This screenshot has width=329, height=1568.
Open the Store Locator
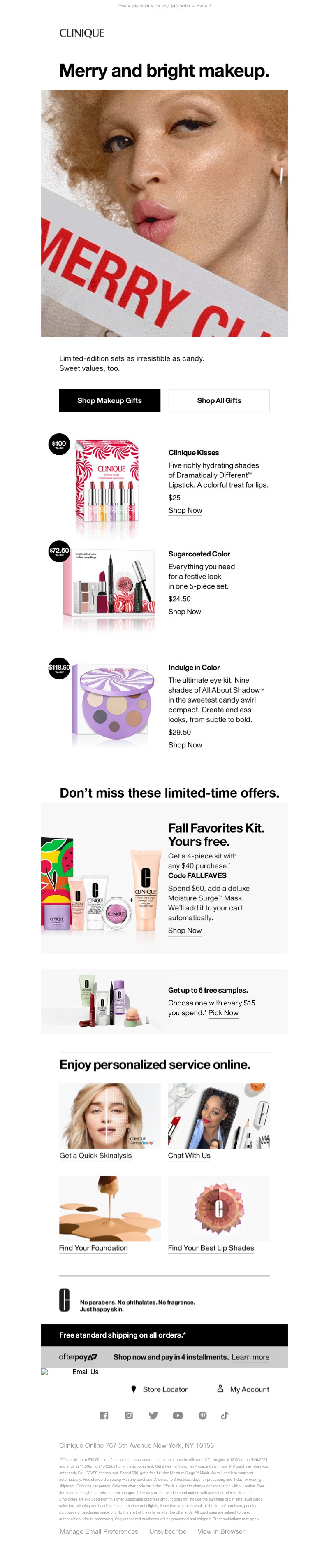click(x=164, y=1389)
